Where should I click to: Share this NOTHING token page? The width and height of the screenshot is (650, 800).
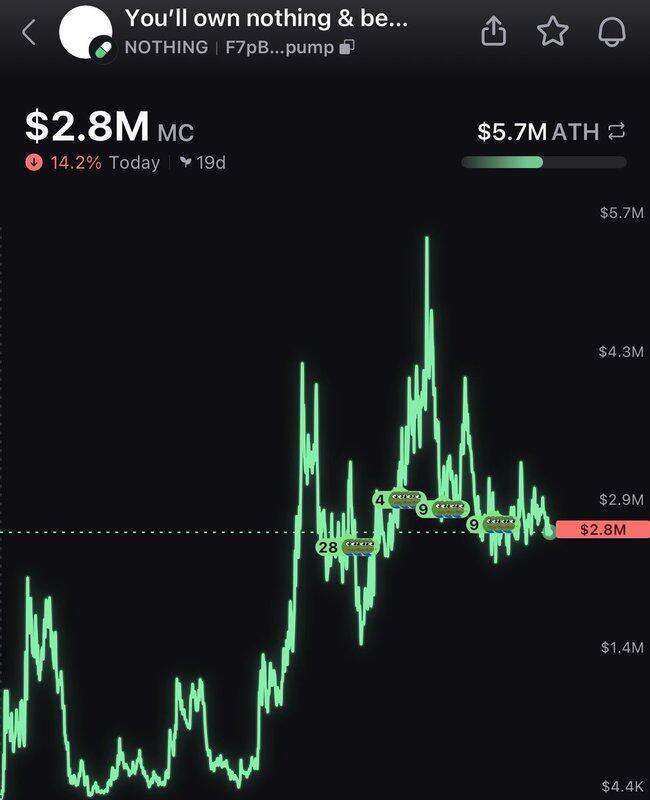tap(494, 32)
